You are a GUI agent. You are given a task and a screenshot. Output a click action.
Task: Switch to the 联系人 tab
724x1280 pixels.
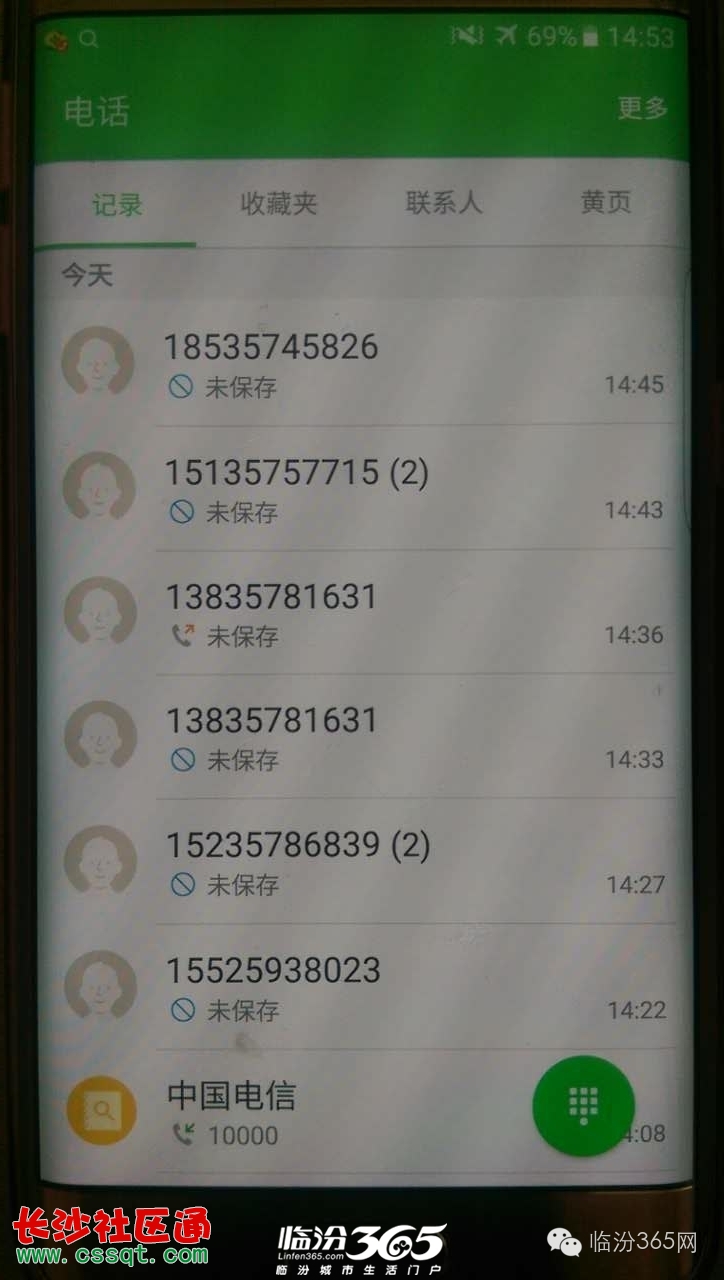point(443,203)
